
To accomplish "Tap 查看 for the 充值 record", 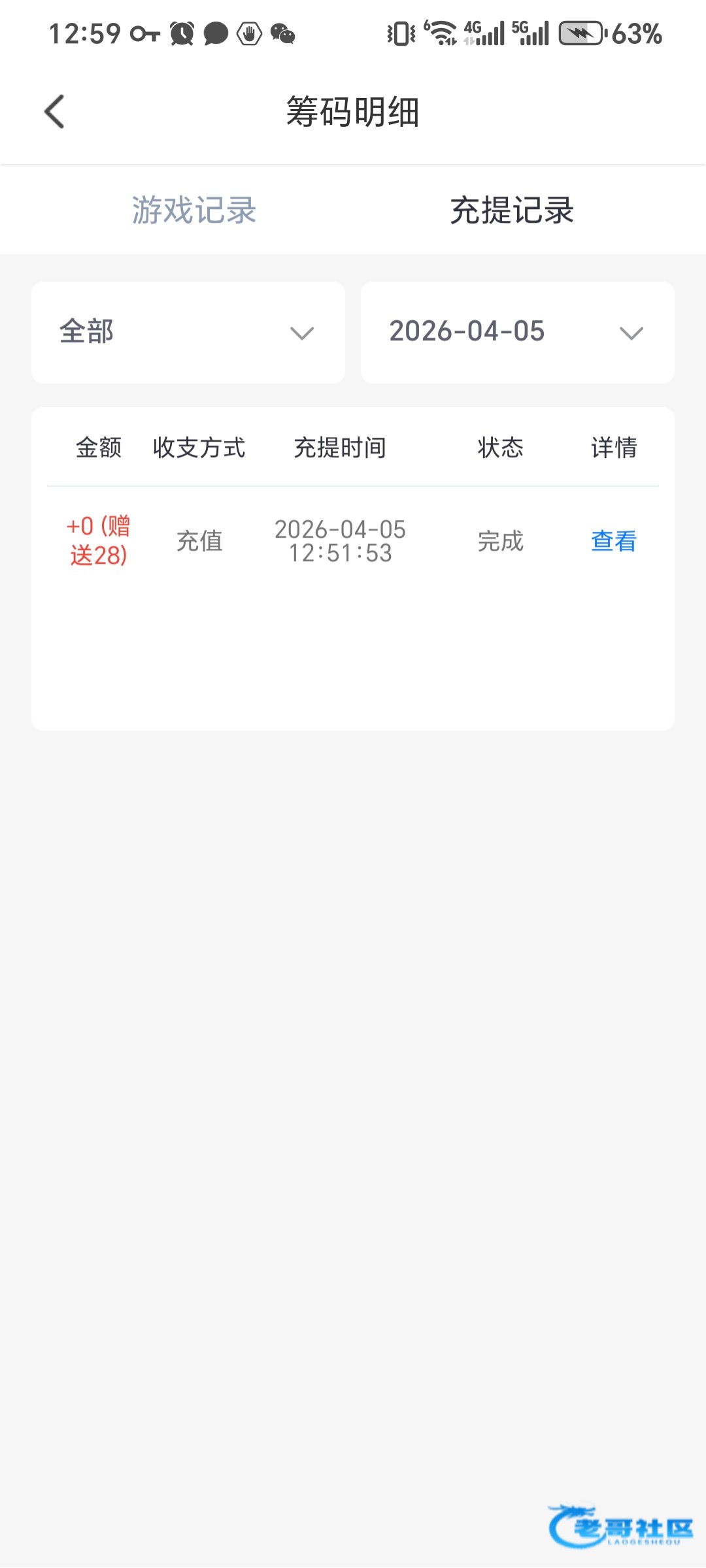I will pyautogui.click(x=613, y=541).
